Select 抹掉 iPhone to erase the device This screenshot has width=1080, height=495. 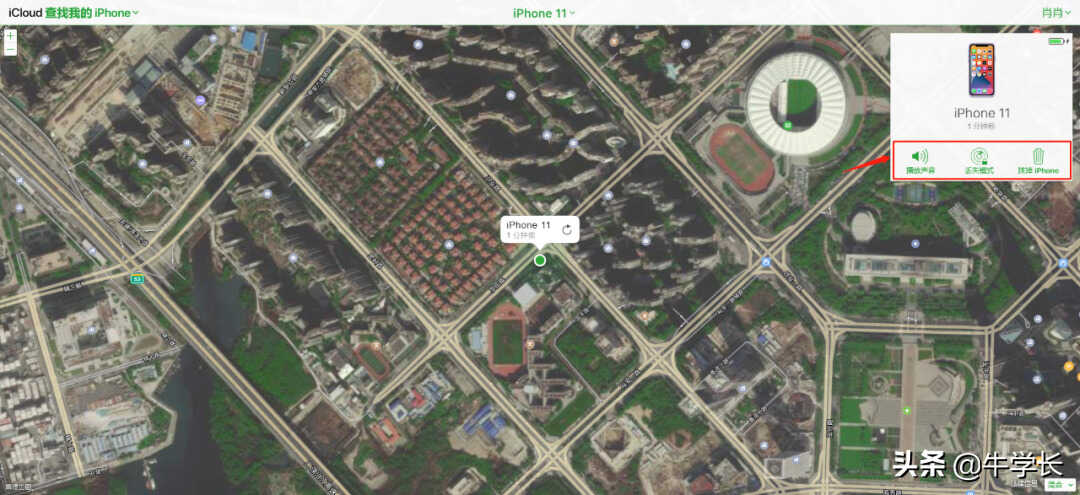pos(1038,160)
